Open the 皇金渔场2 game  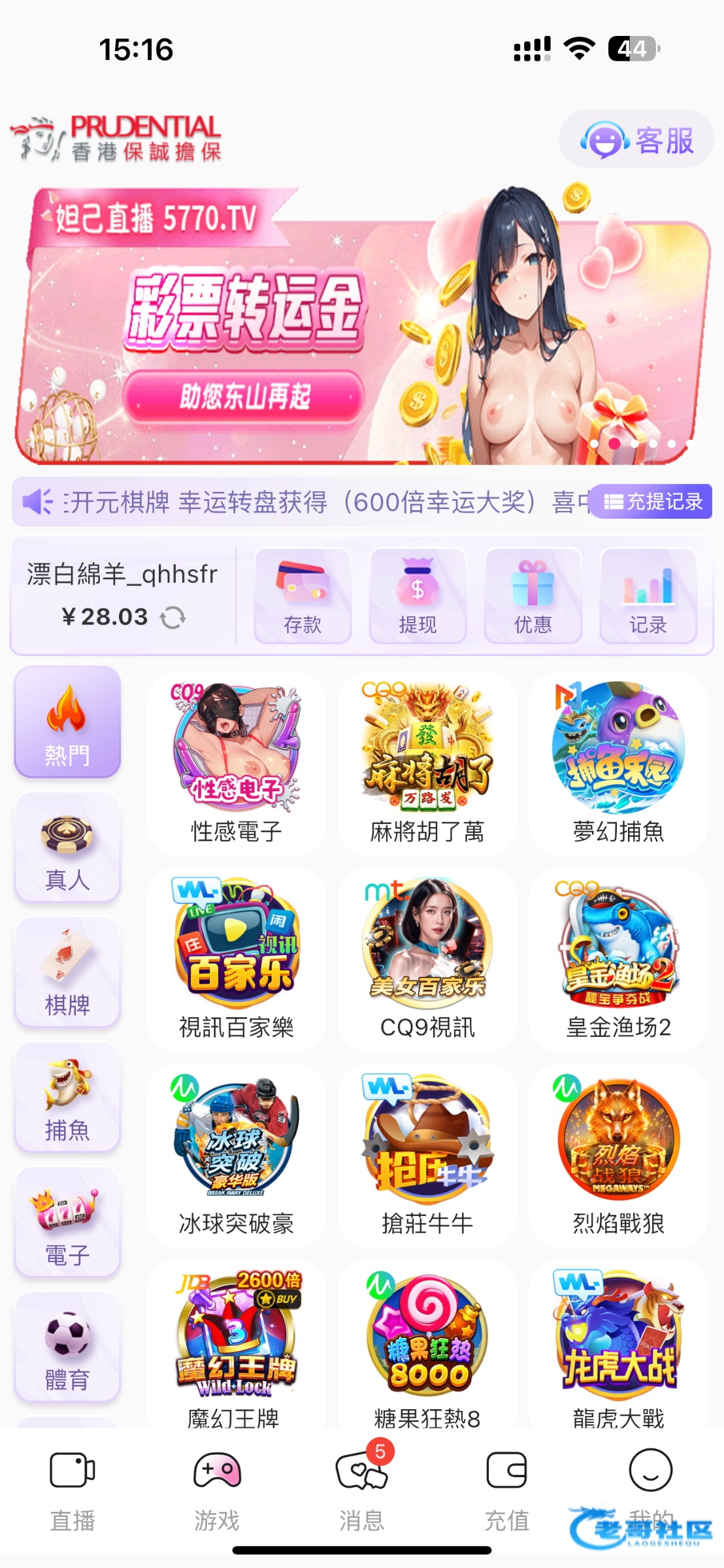click(618, 958)
